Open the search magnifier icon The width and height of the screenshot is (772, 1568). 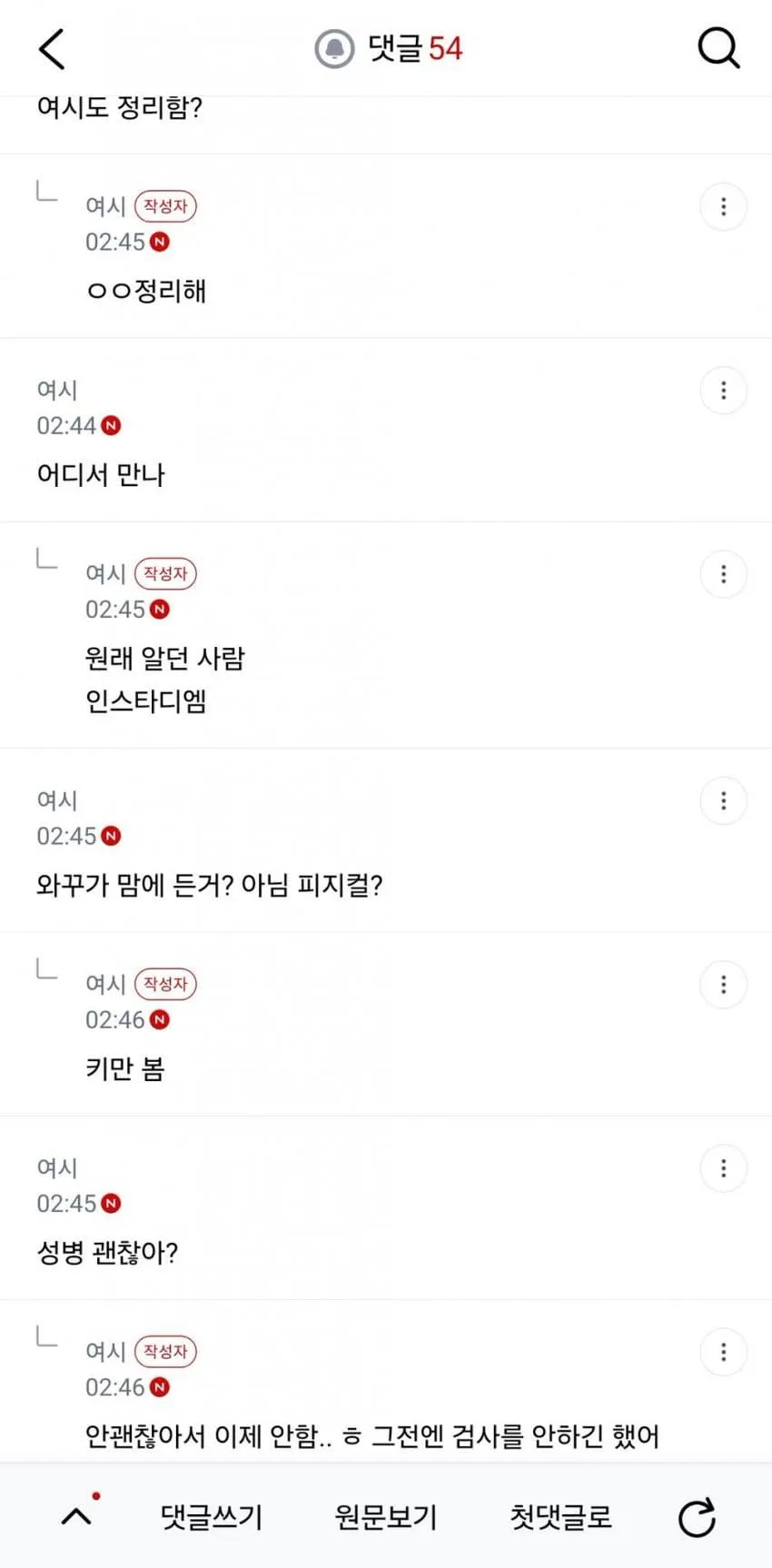click(x=718, y=49)
